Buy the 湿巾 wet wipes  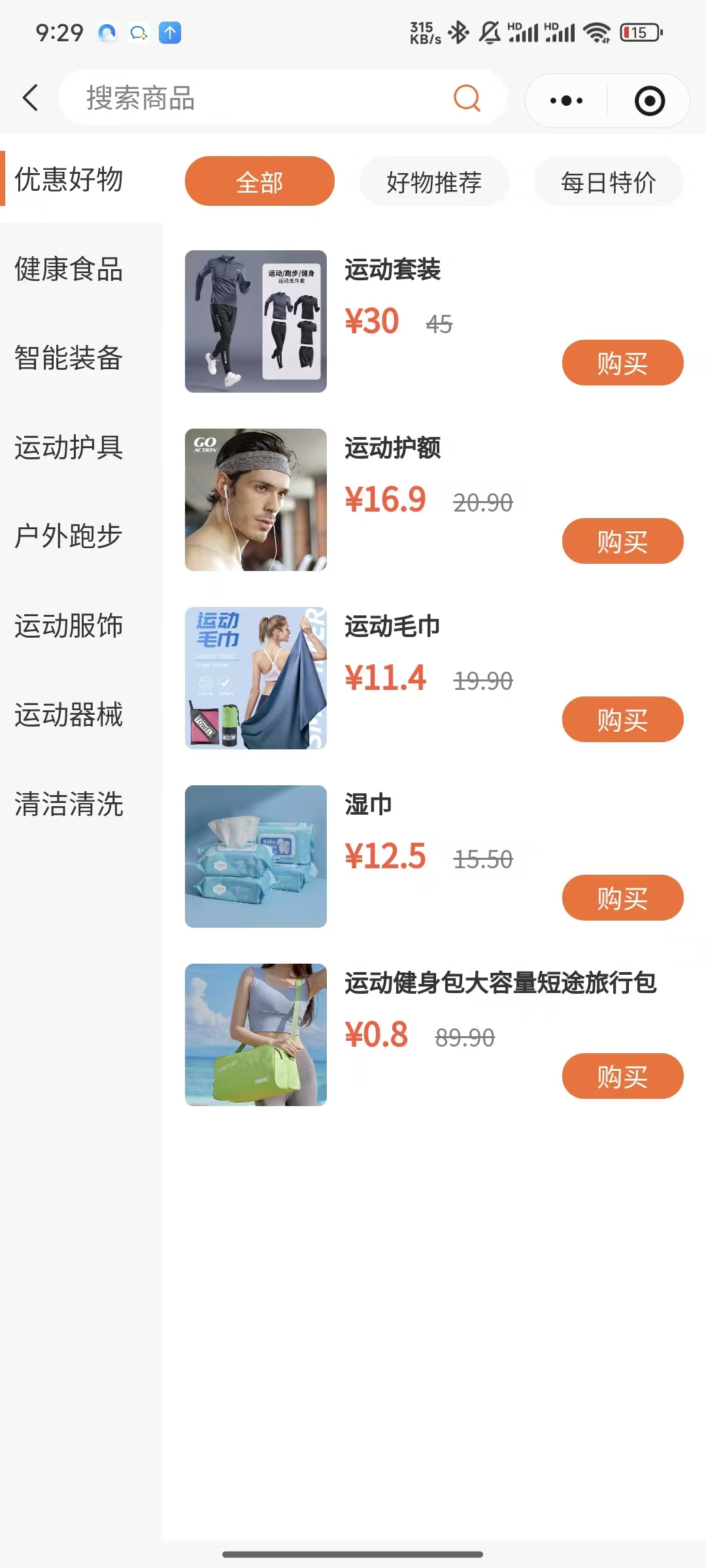622,898
